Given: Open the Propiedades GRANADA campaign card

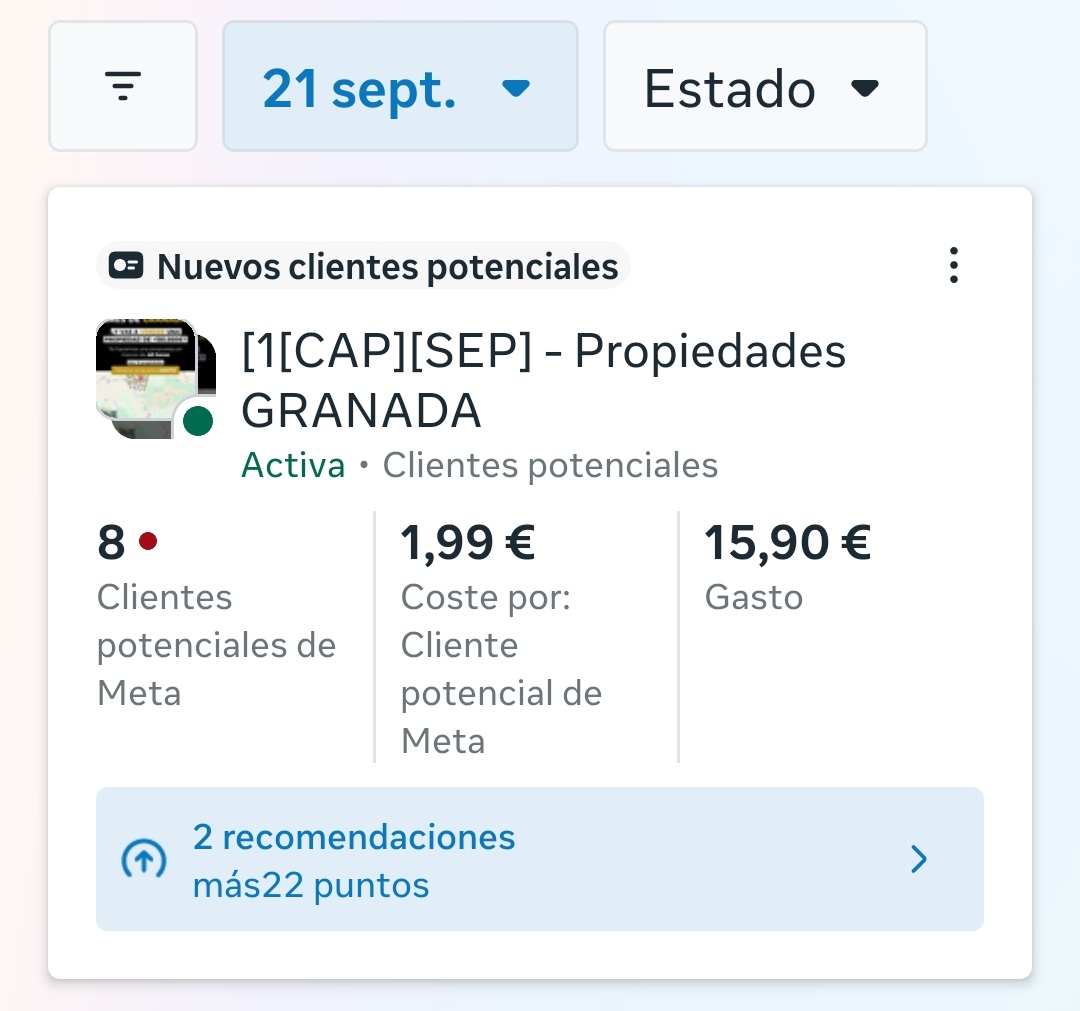Looking at the screenshot, I should (543, 381).
